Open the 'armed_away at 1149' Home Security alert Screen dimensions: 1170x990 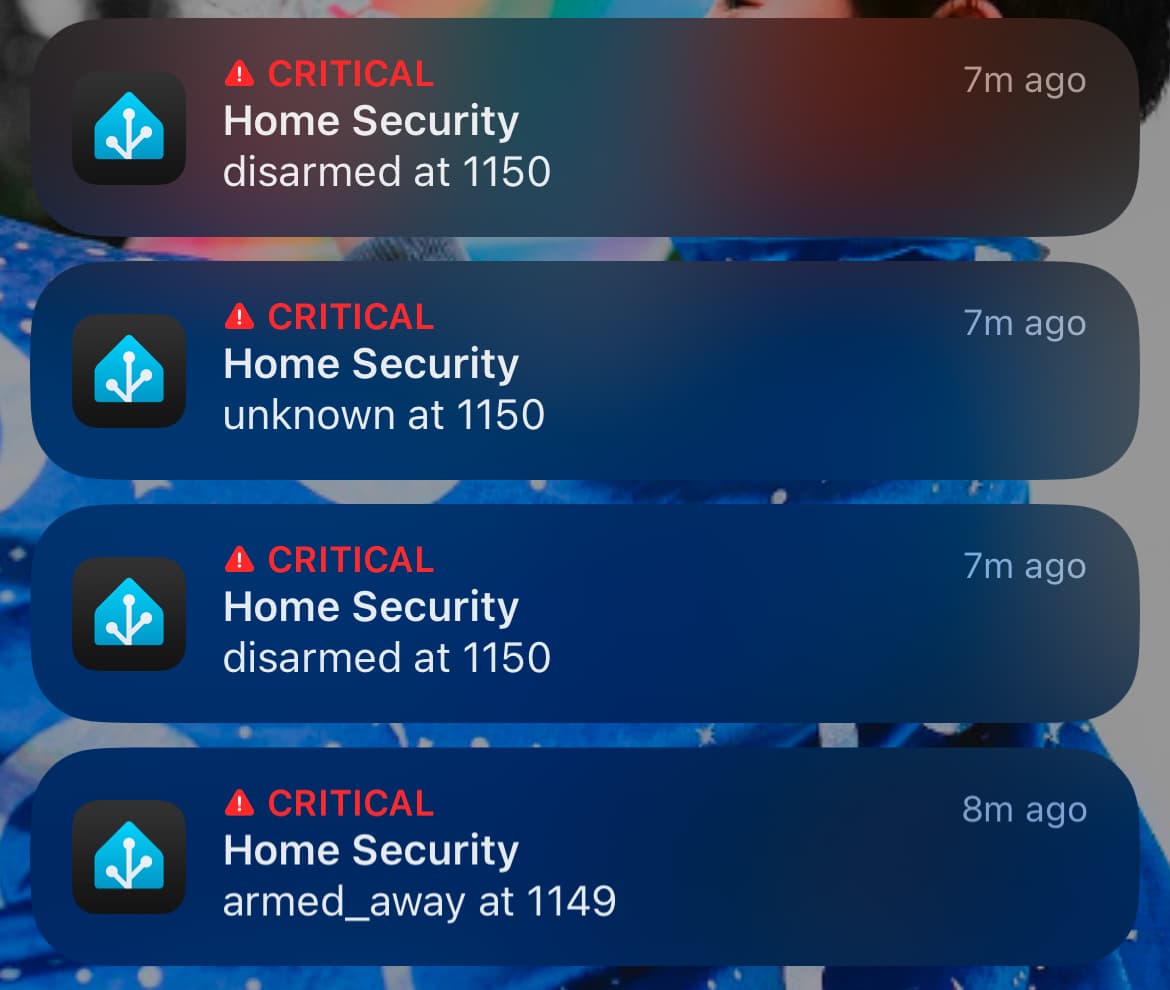[585, 856]
